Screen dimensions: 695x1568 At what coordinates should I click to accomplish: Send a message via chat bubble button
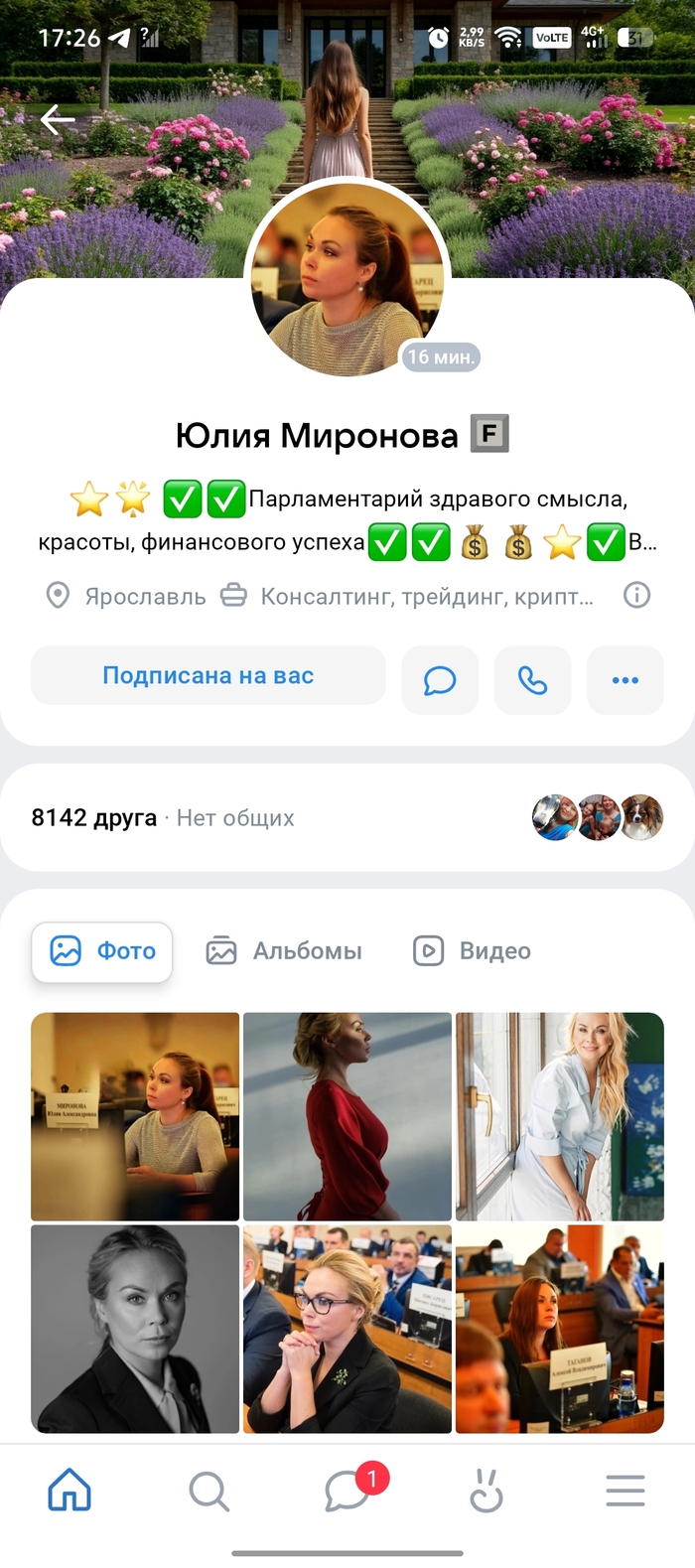439,680
